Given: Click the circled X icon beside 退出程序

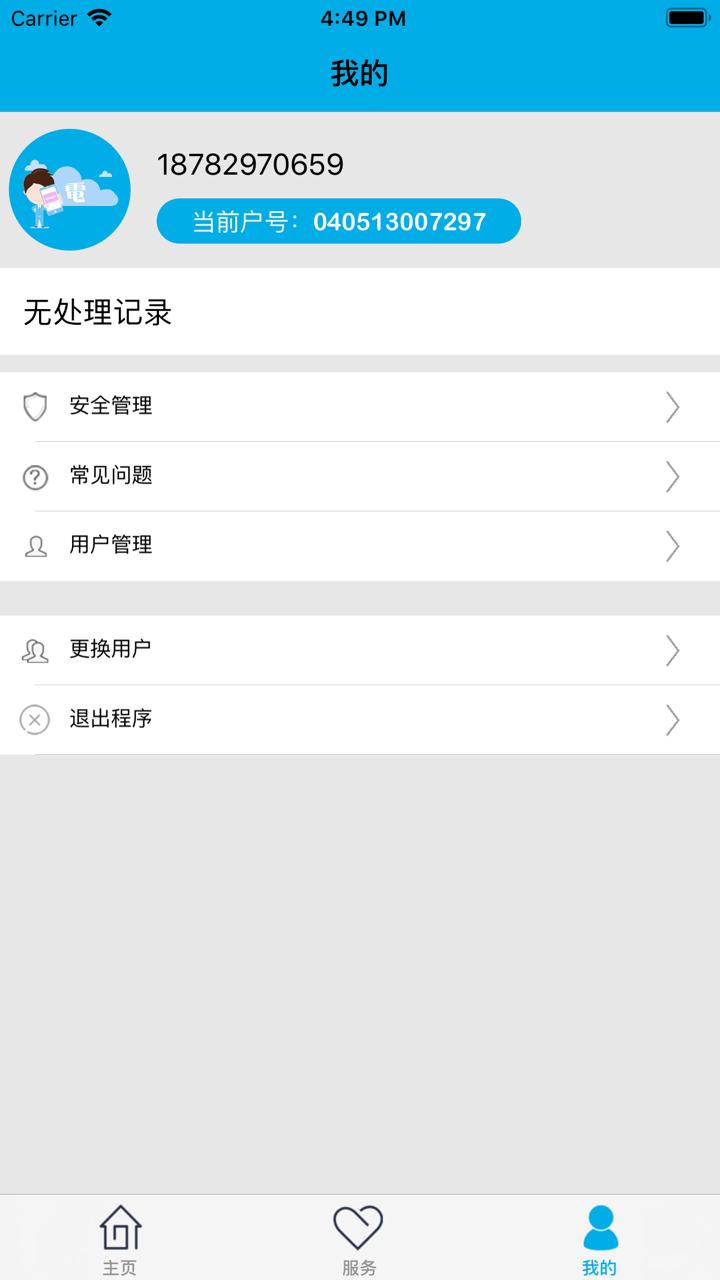Looking at the screenshot, I should tap(35, 719).
